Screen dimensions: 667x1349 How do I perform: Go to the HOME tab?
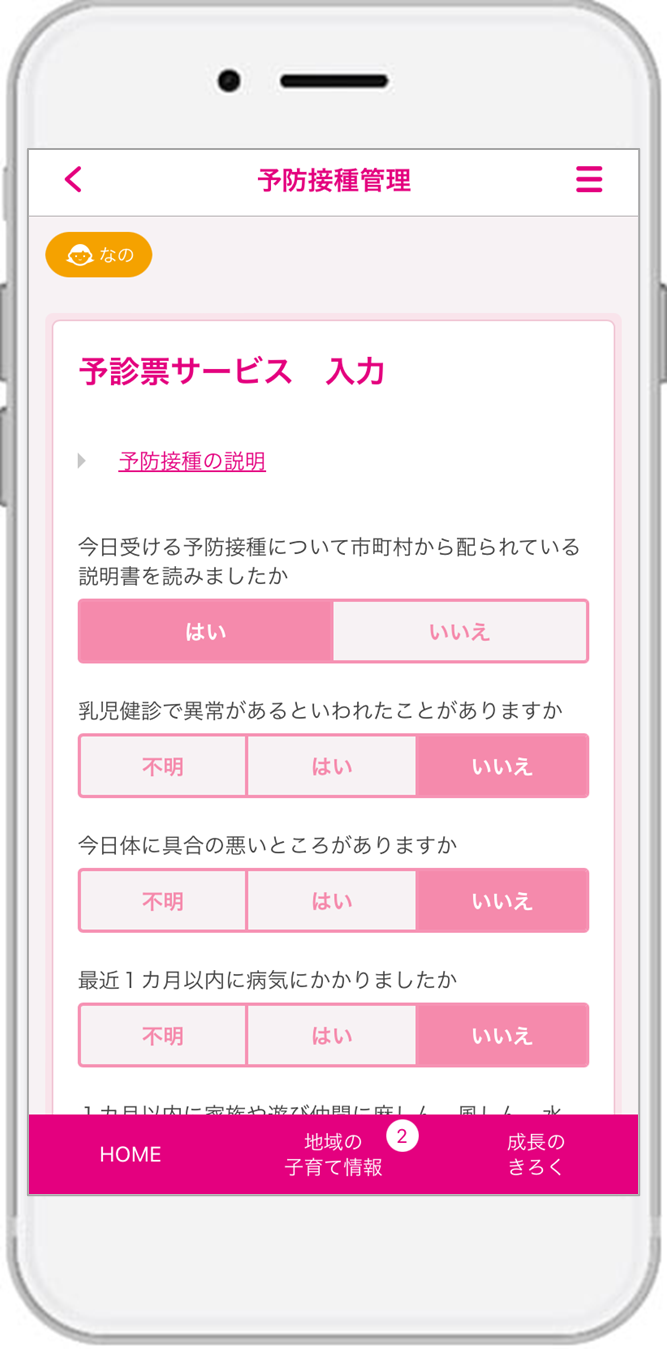(x=130, y=1154)
